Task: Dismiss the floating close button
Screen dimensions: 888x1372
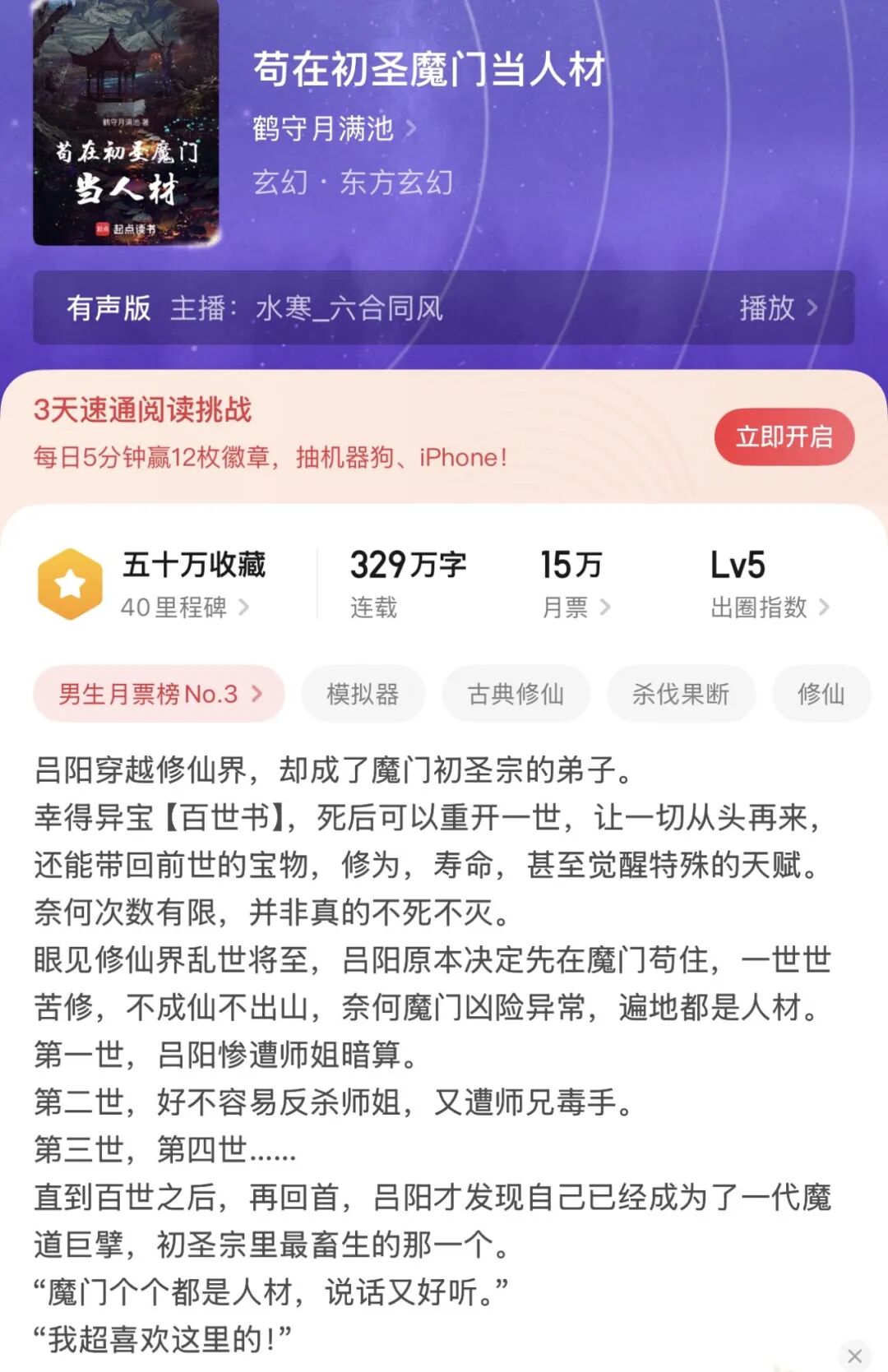Action: pos(854,1356)
